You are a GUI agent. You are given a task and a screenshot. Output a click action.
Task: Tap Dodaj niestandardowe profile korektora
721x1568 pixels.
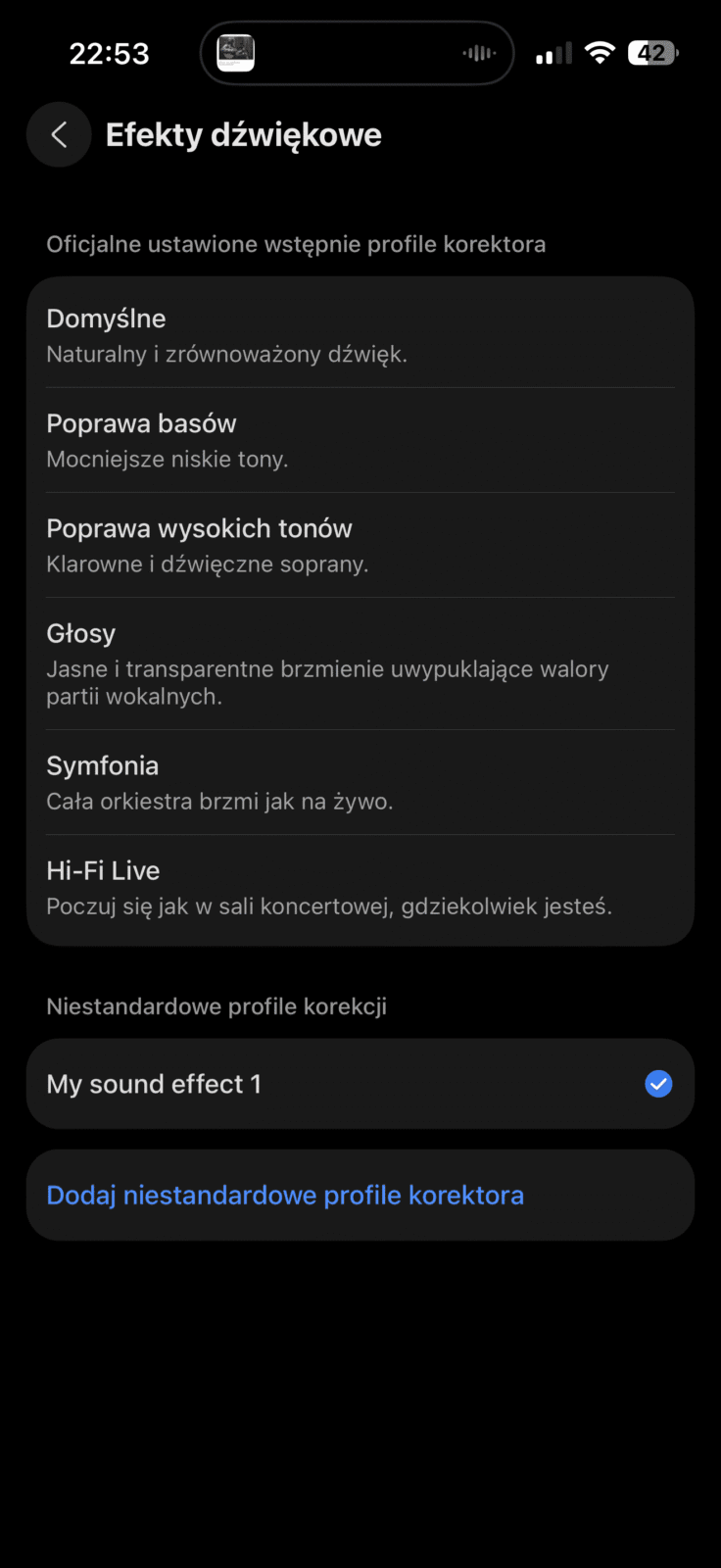click(360, 1196)
